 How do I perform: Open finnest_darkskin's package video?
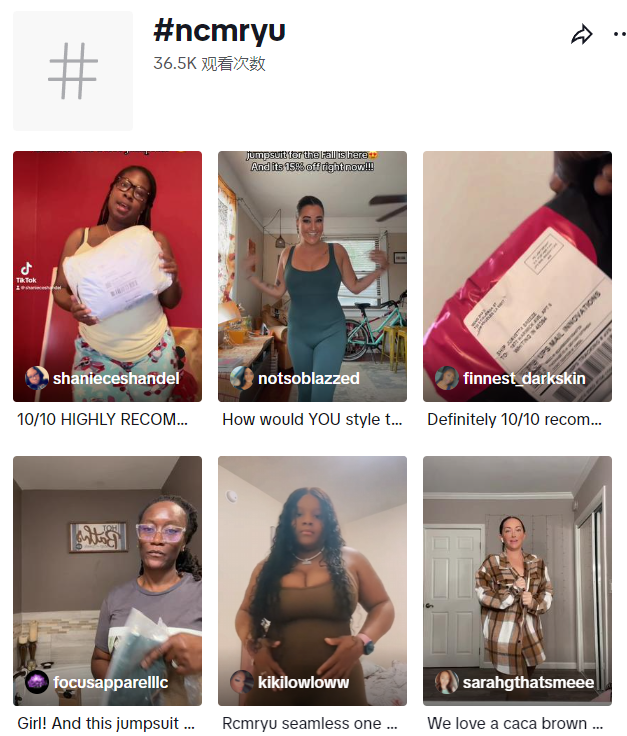click(517, 275)
